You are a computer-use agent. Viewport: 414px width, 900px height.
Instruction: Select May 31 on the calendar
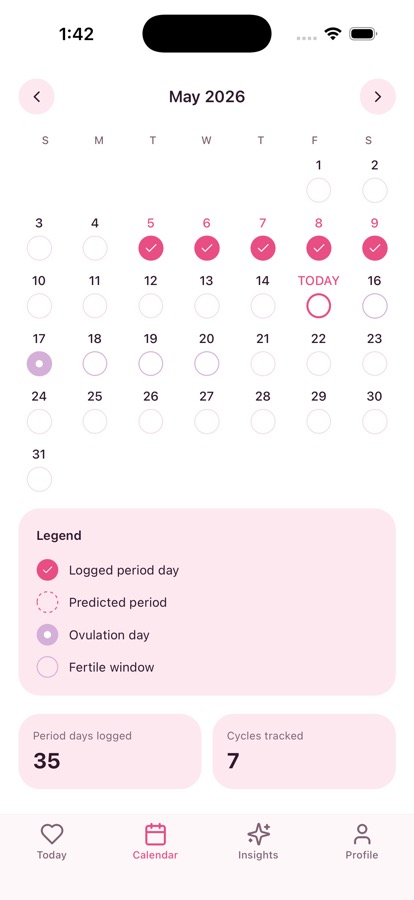pyautogui.click(x=39, y=470)
